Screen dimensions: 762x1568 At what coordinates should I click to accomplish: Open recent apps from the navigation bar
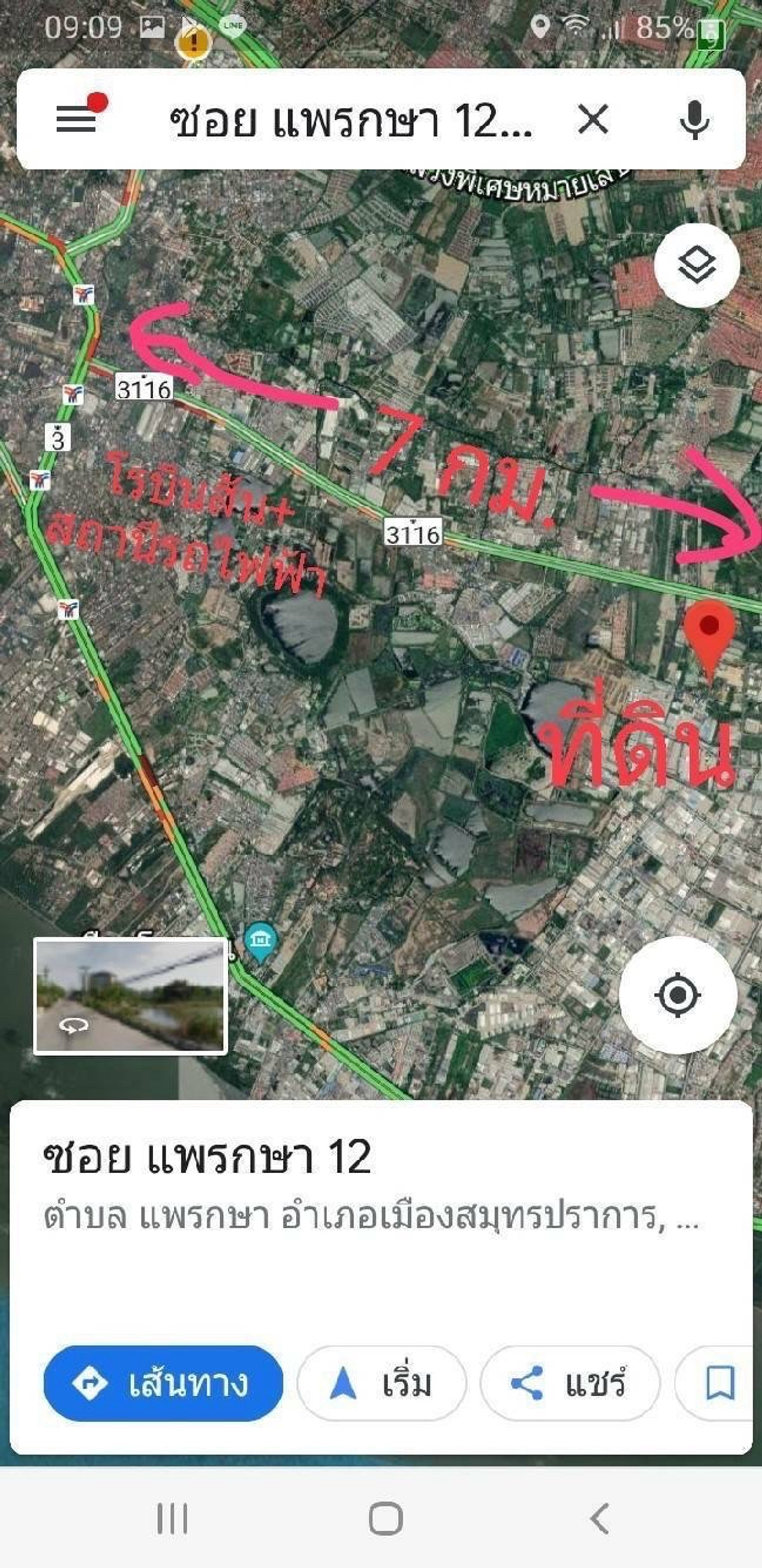(x=172, y=1519)
